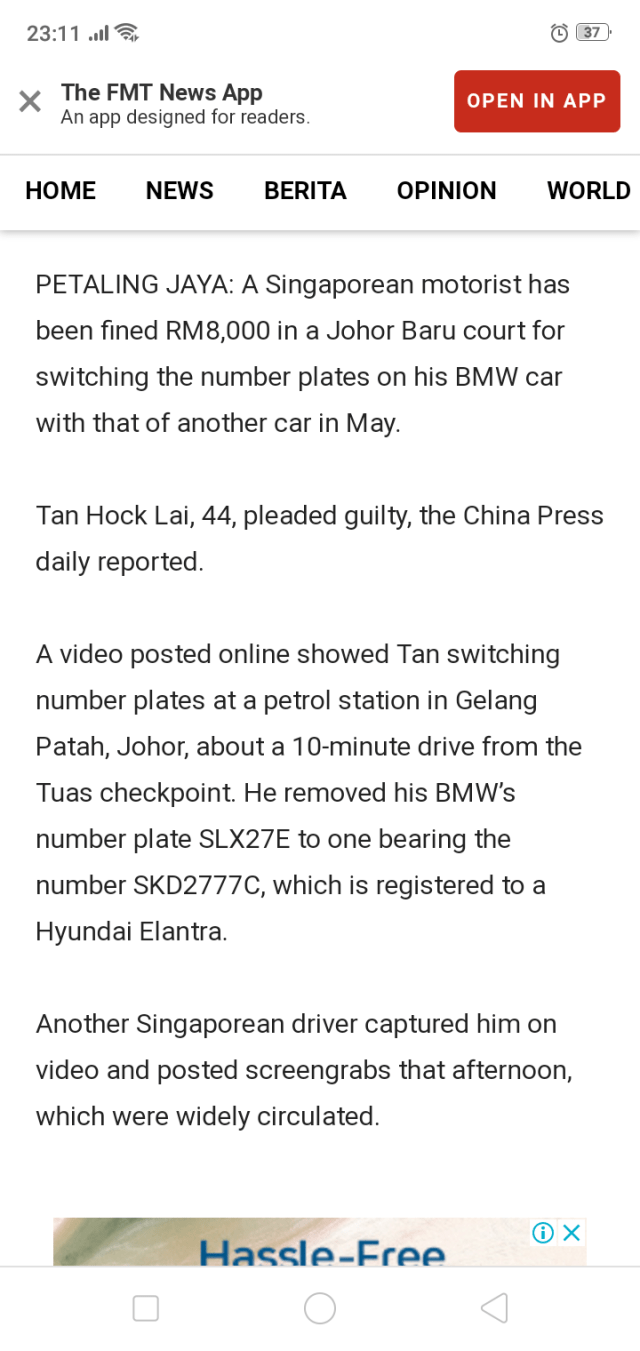Open the ad info icon
This screenshot has height=1351, width=640.
coord(543,1233)
